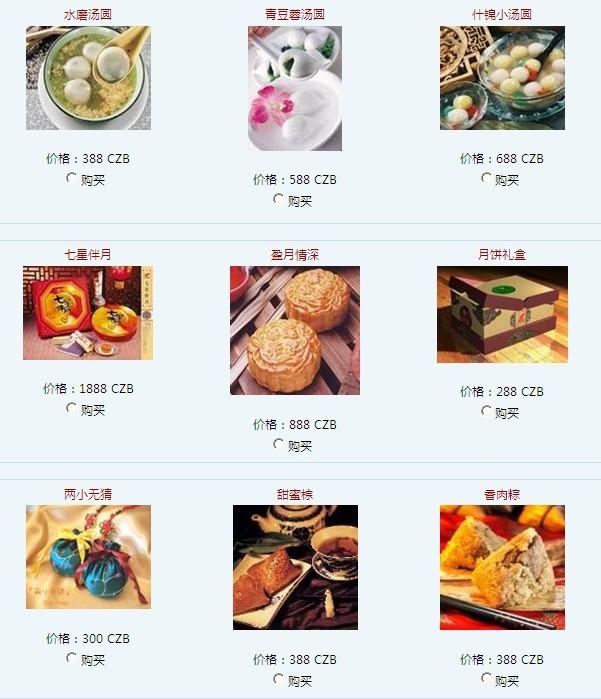This screenshot has width=601, height=699.
Task: Select the 购买 radio for 青豆蓉汤圆
Action: 278,199
